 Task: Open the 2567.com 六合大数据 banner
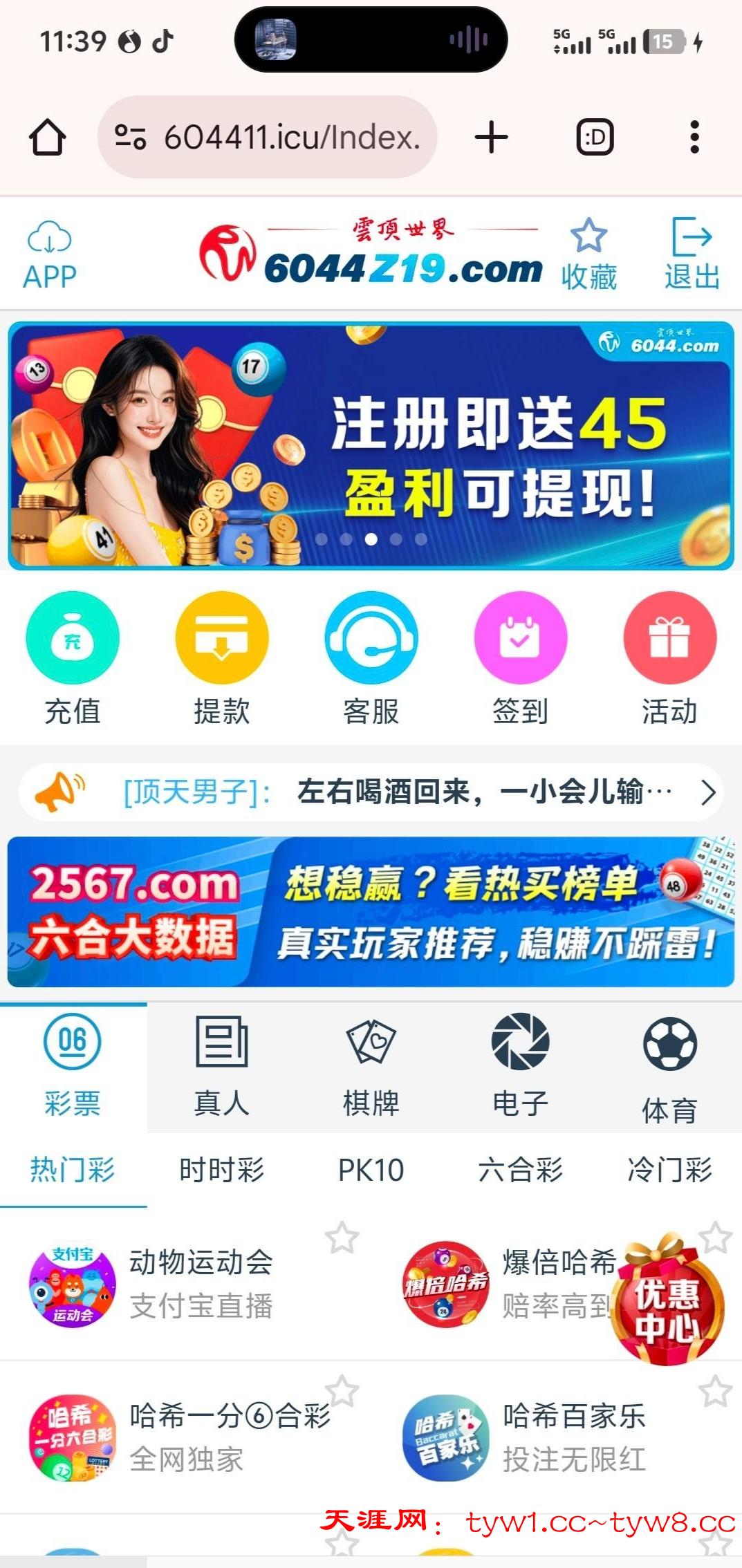(371, 912)
